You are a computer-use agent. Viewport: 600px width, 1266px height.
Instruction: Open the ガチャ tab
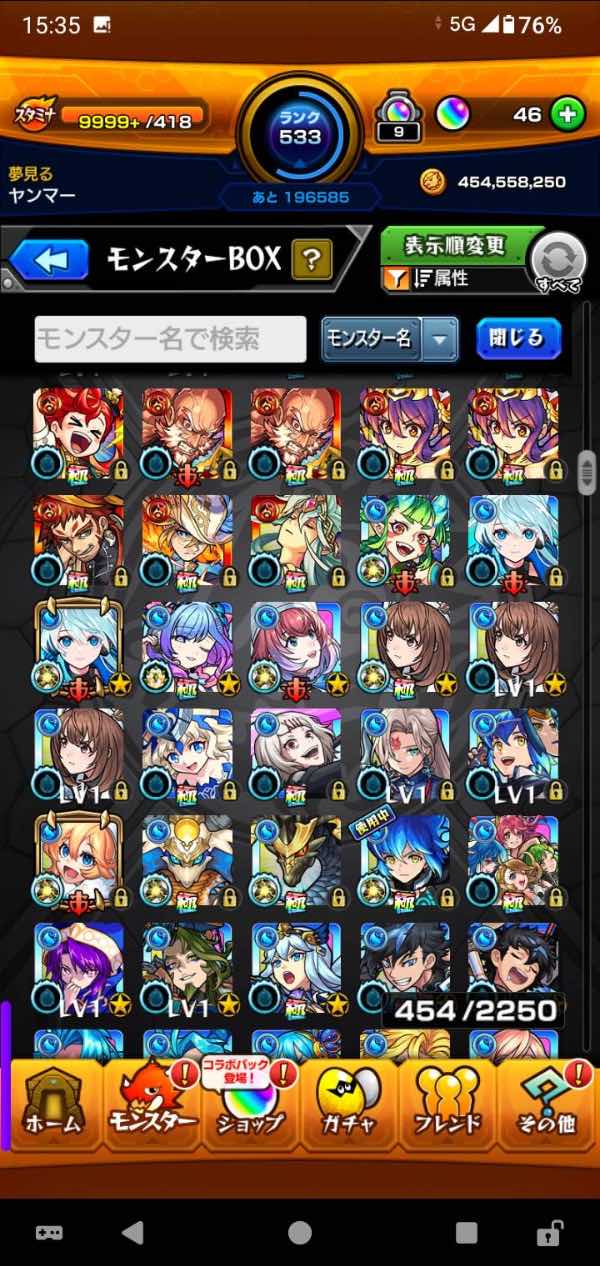pos(350,1105)
